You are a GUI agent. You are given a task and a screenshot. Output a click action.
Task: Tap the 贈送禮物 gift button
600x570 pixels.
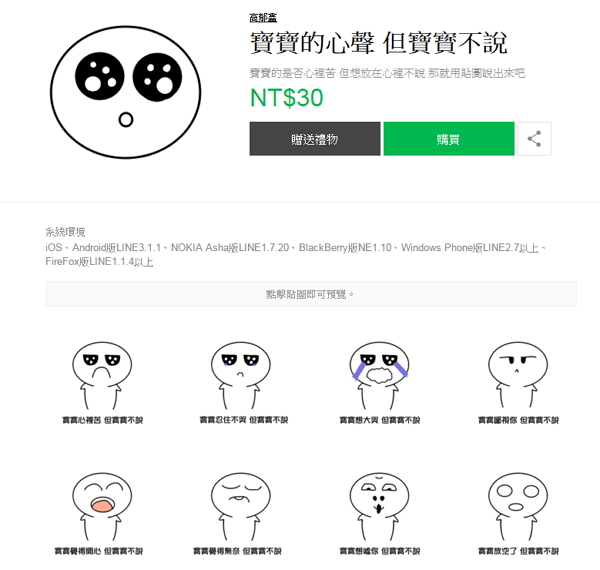[x=314, y=139]
